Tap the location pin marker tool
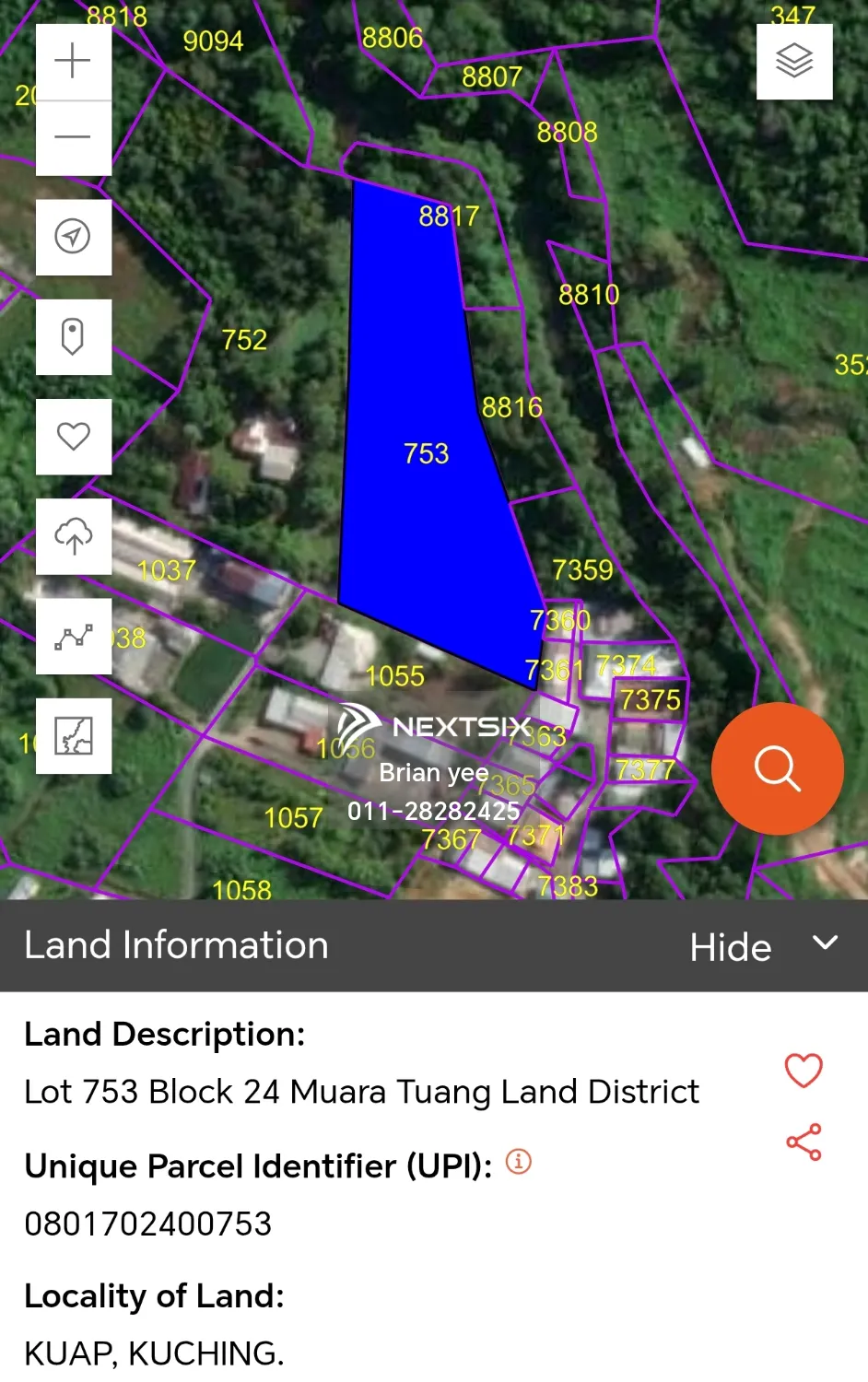 [x=73, y=336]
